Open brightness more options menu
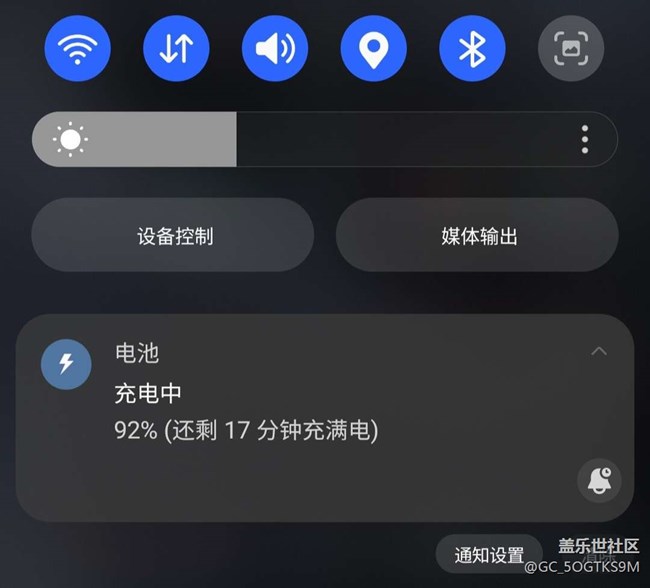This screenshot has width=650, height=588. pos(585,139)
